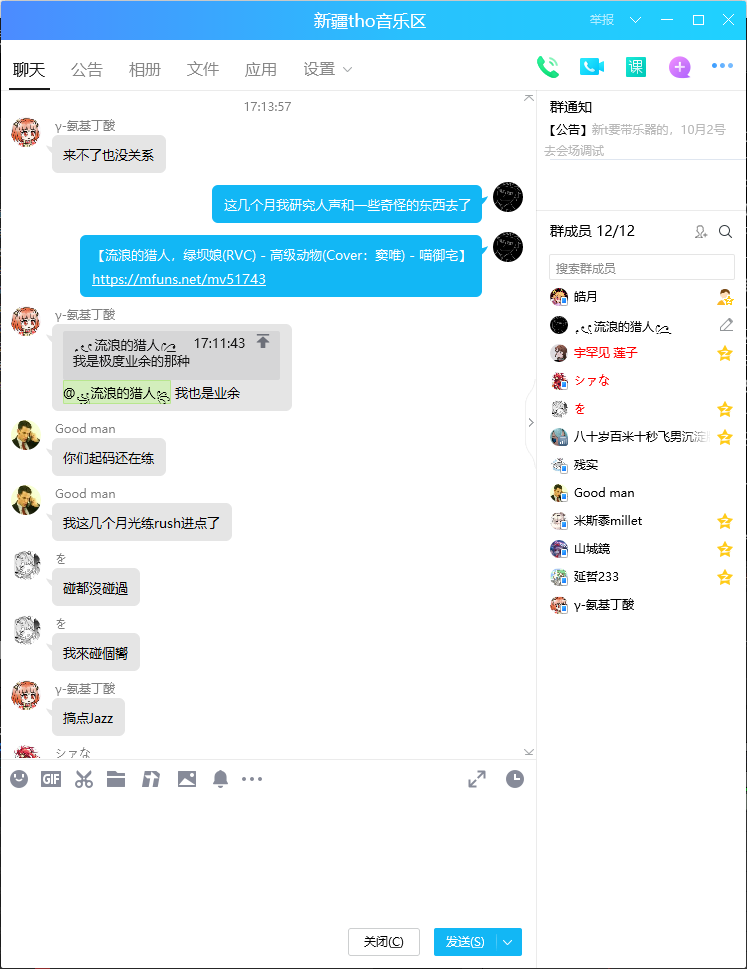Send a picture from the toolbar
The width and height of the screenshot is (747, 969).
187,779
